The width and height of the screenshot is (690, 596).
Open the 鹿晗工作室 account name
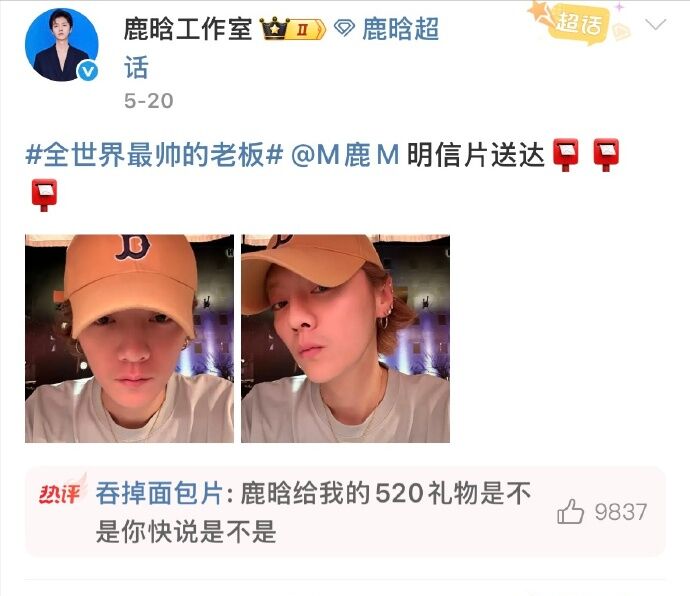pyautogui.click(x=187, y=29)
